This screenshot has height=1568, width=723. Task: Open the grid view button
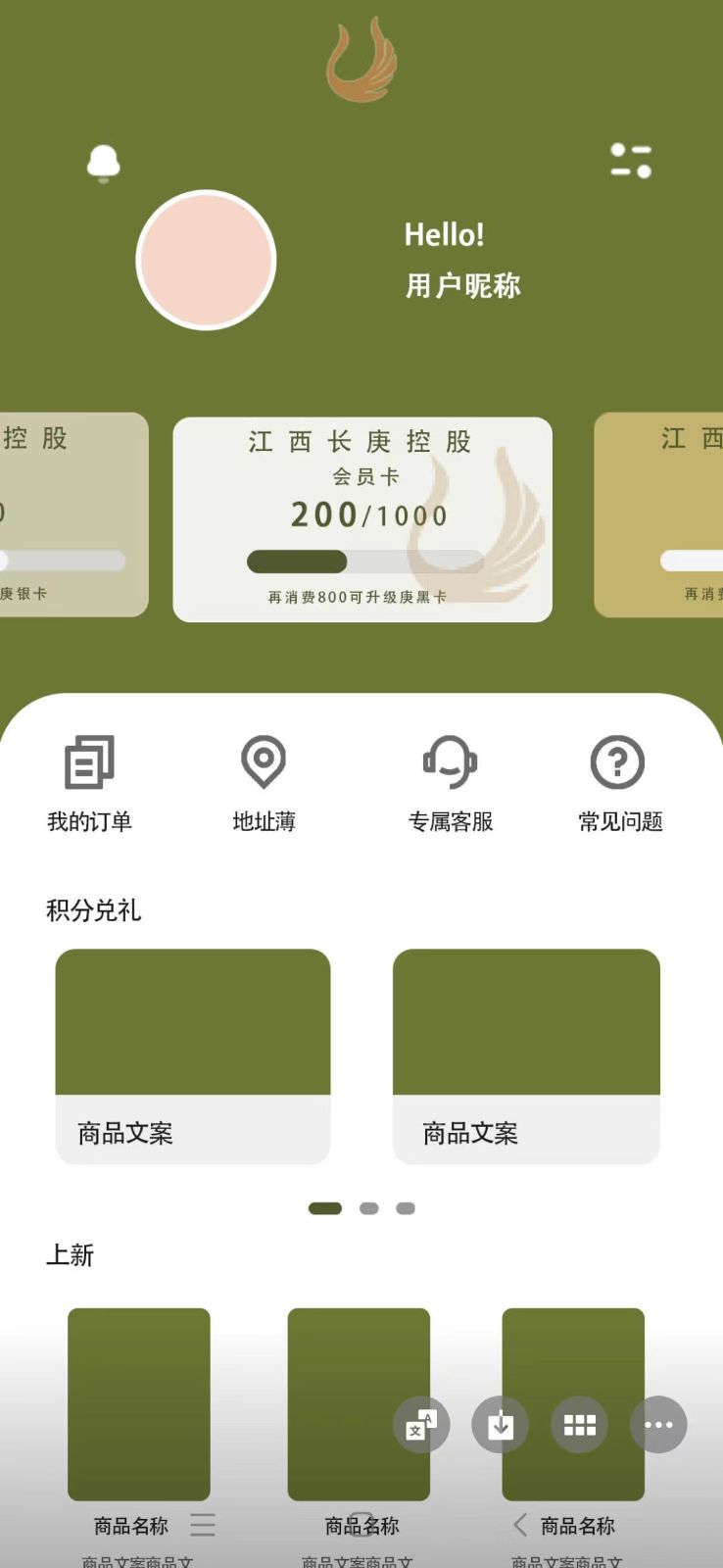(580, 1424)
